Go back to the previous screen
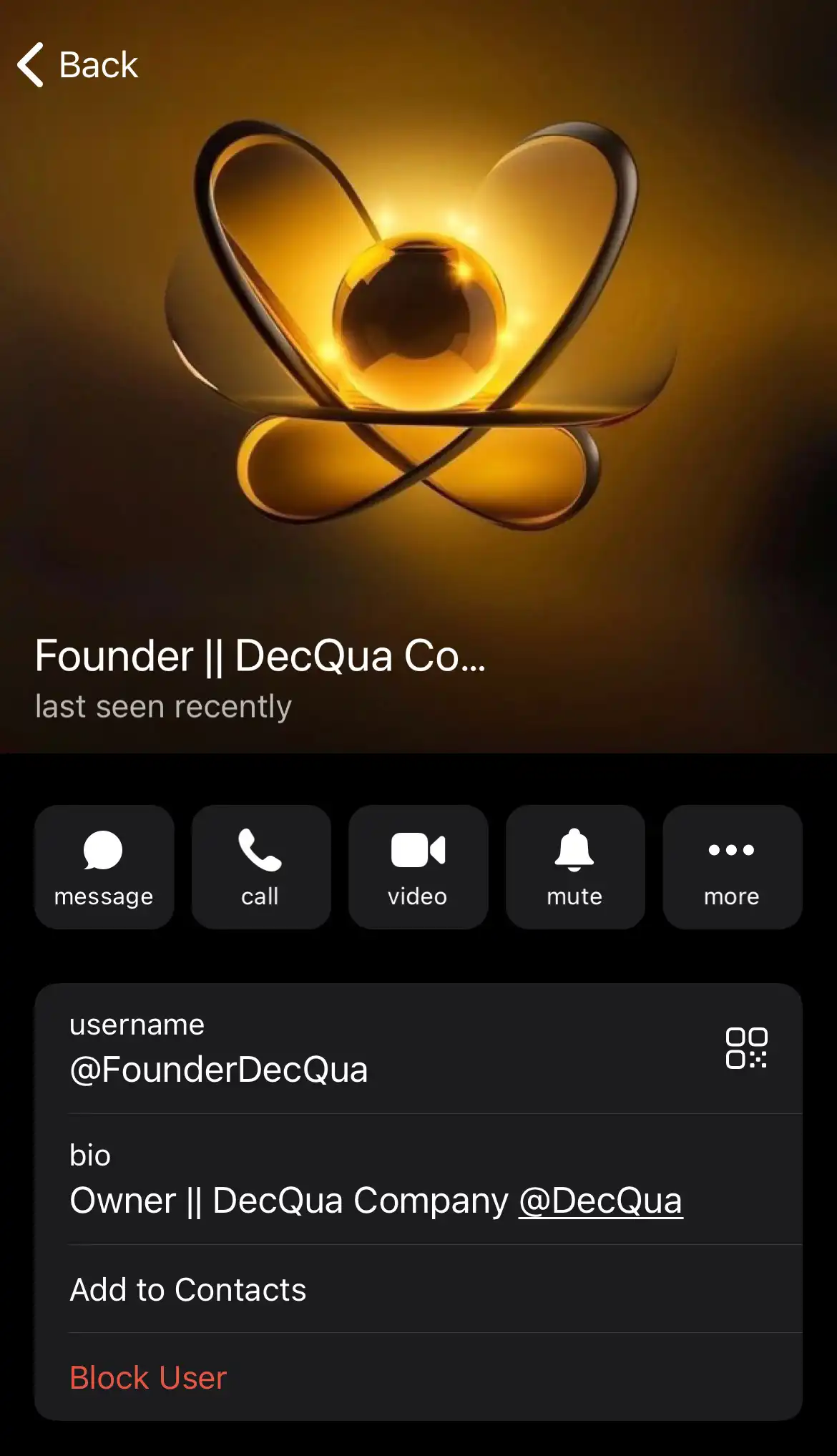 pyautogui.click(x=77, y=65)
